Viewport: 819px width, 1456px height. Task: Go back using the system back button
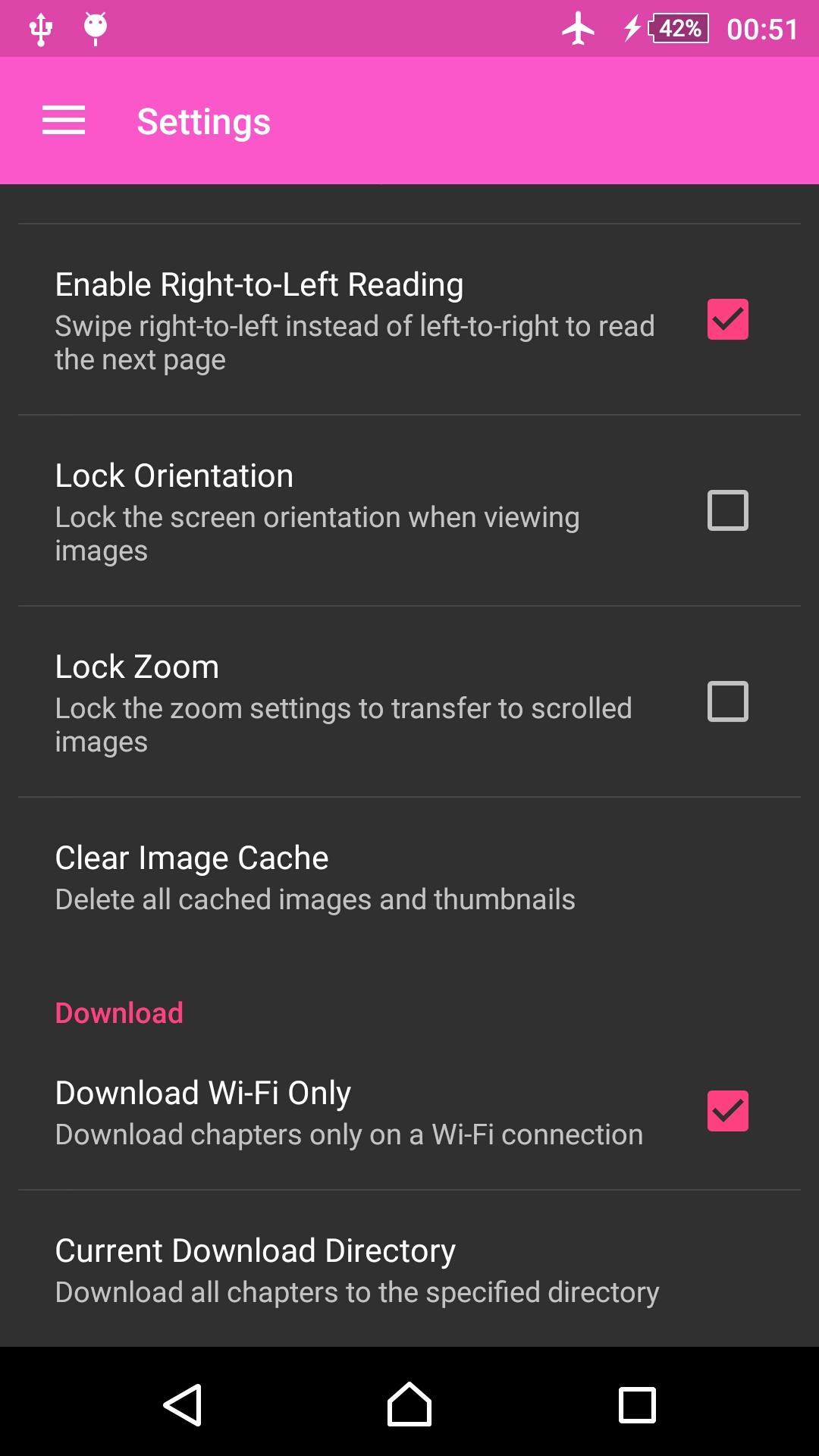tap(183, 1404)
